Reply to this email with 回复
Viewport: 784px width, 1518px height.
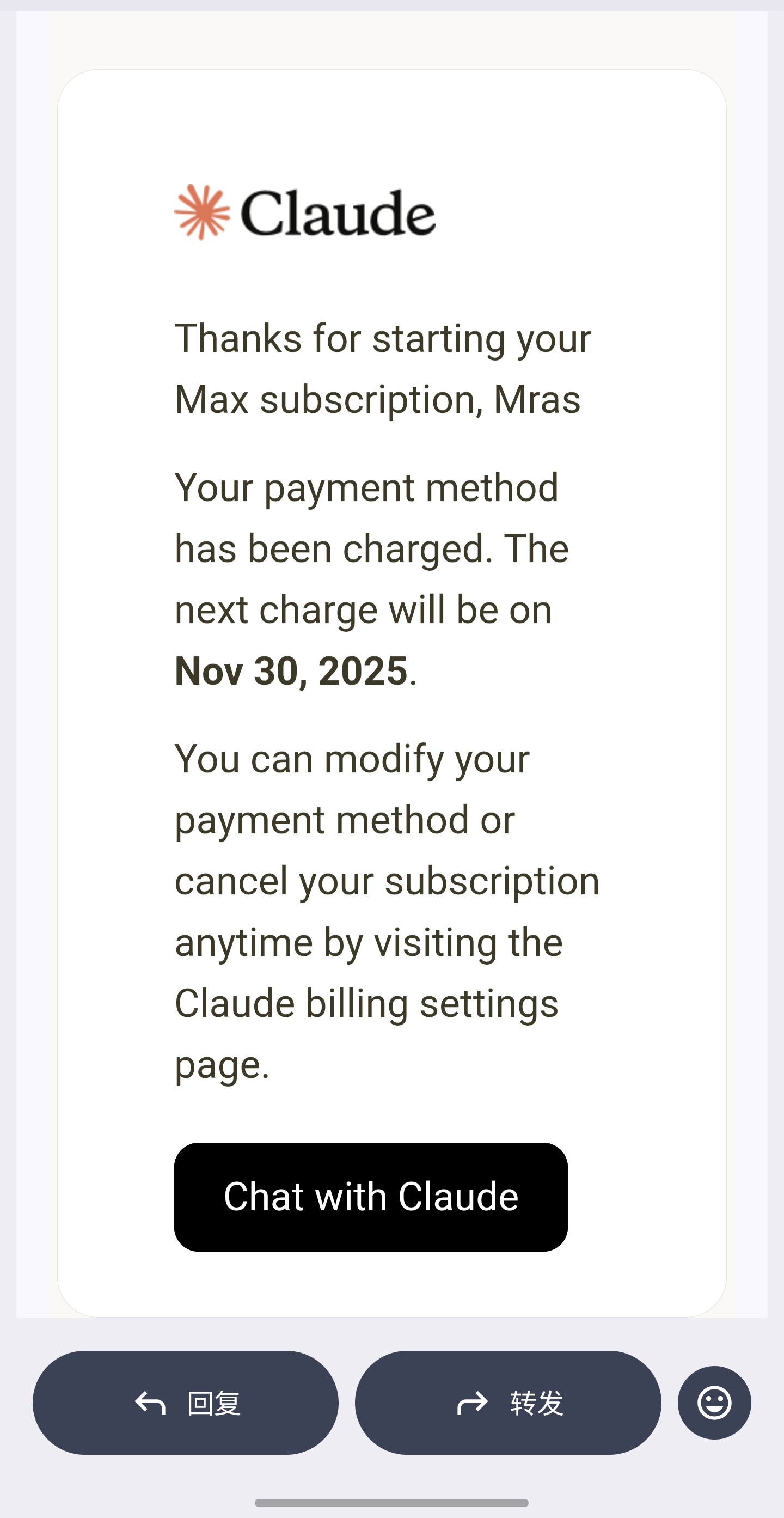186,1403
